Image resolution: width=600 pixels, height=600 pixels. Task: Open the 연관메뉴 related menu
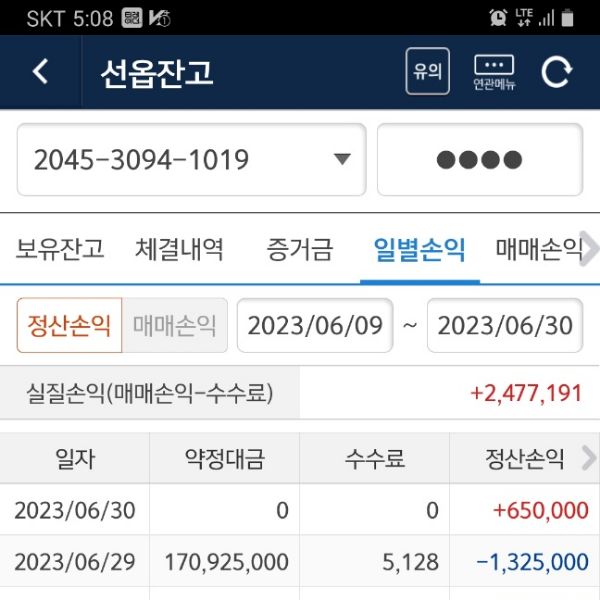(x=494, y=72)
